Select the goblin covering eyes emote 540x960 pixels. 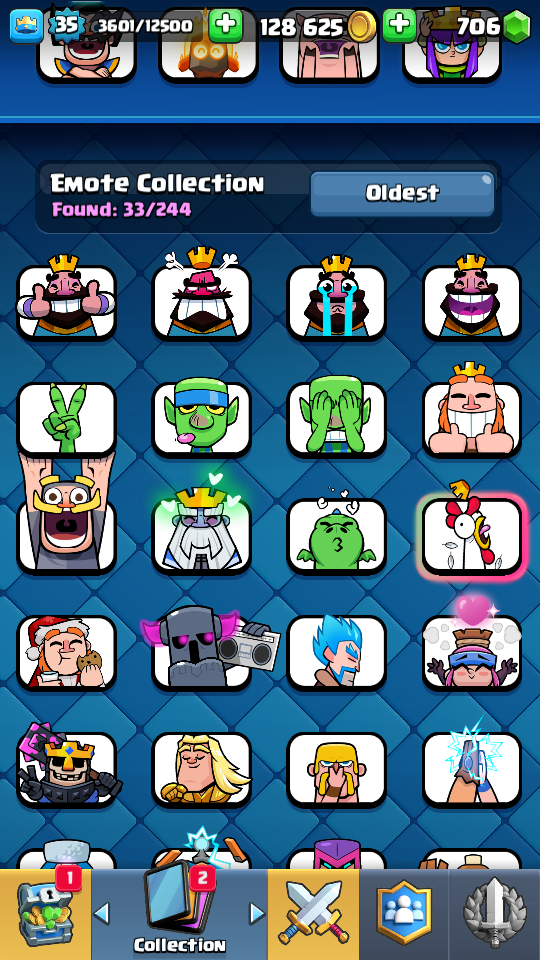click(337, 419)
